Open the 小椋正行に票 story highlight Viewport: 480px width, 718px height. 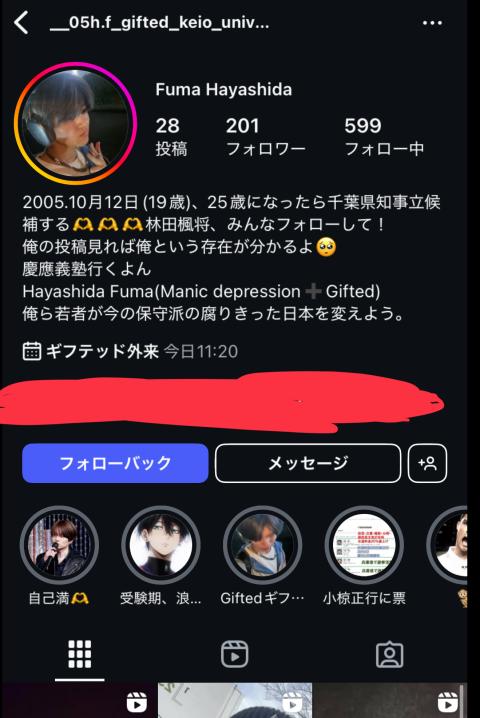coord(364,545)
